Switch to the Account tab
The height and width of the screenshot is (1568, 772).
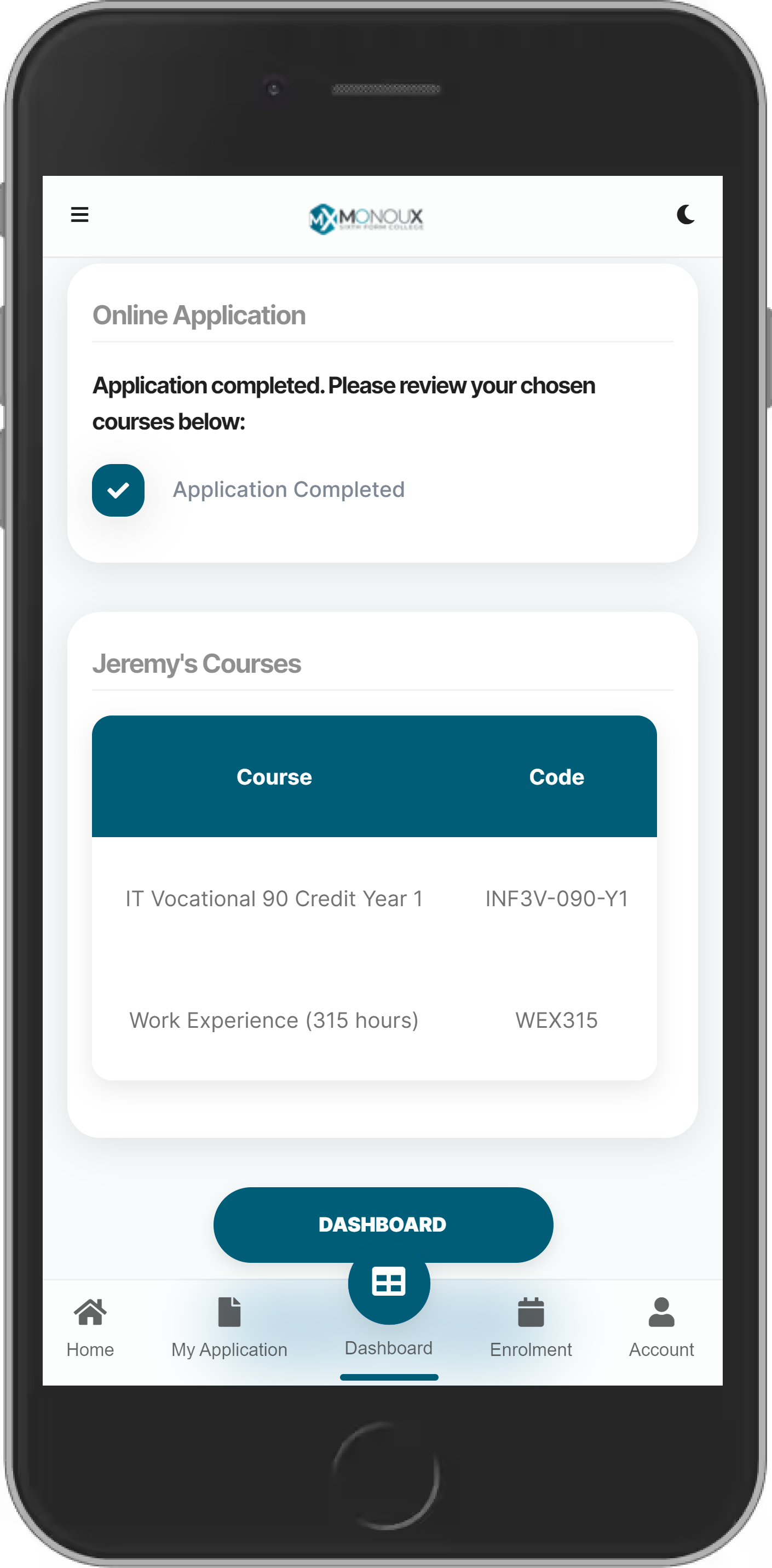click(x=661, y=1327)
